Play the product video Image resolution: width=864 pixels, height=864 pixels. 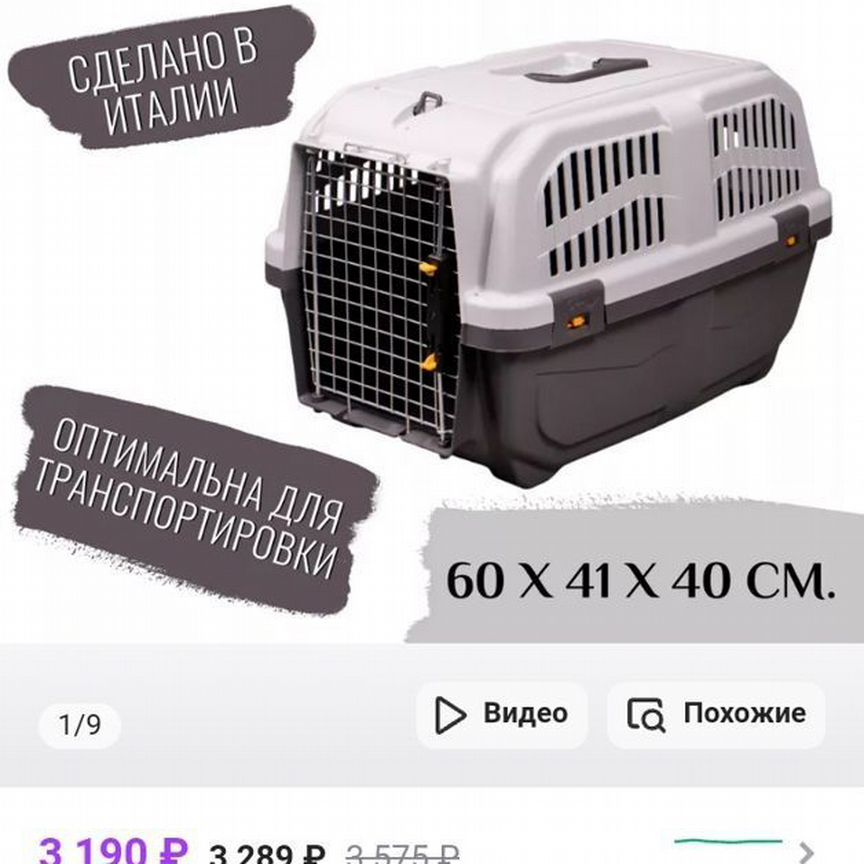pyautogui.click(x=502, y=714)
